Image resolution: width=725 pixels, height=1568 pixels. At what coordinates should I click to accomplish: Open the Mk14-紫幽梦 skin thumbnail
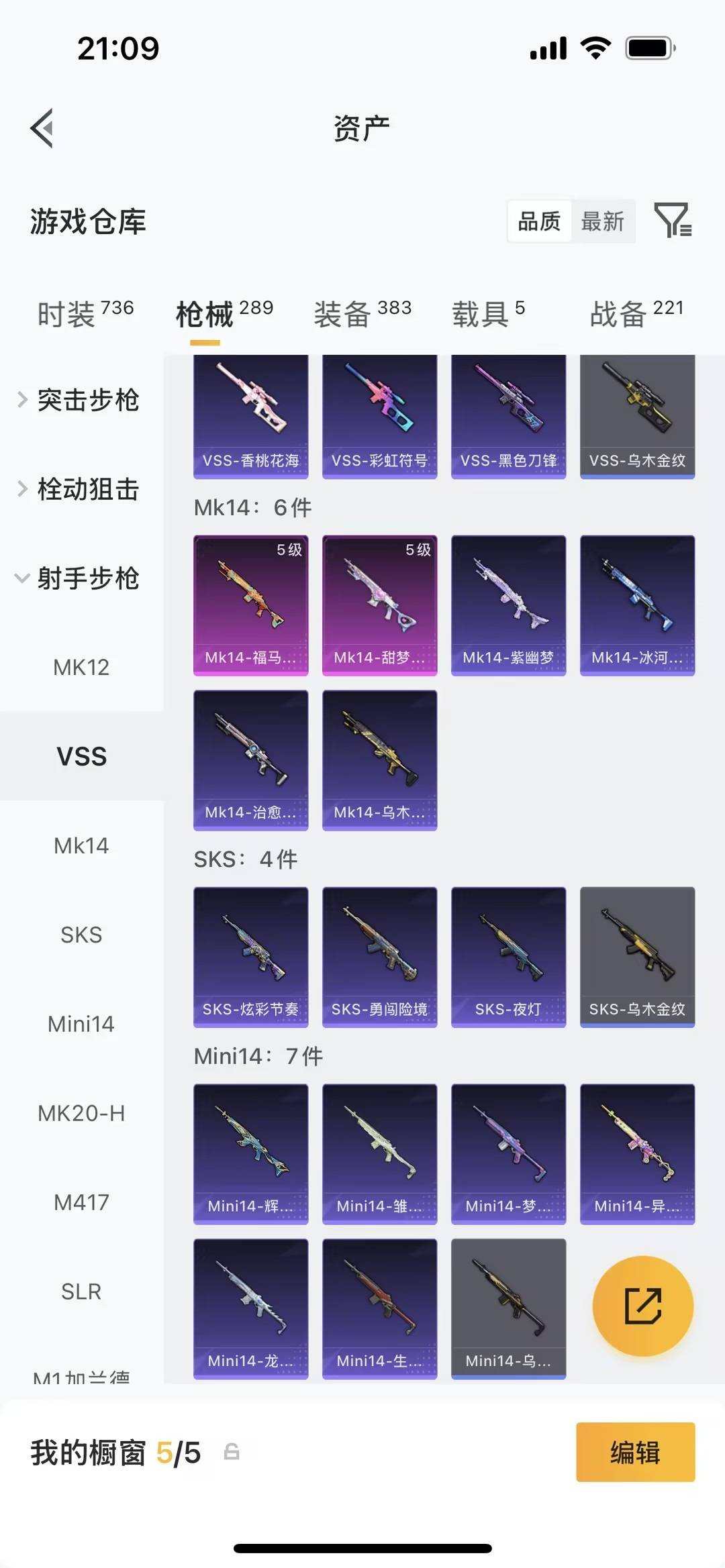(508, 602)
